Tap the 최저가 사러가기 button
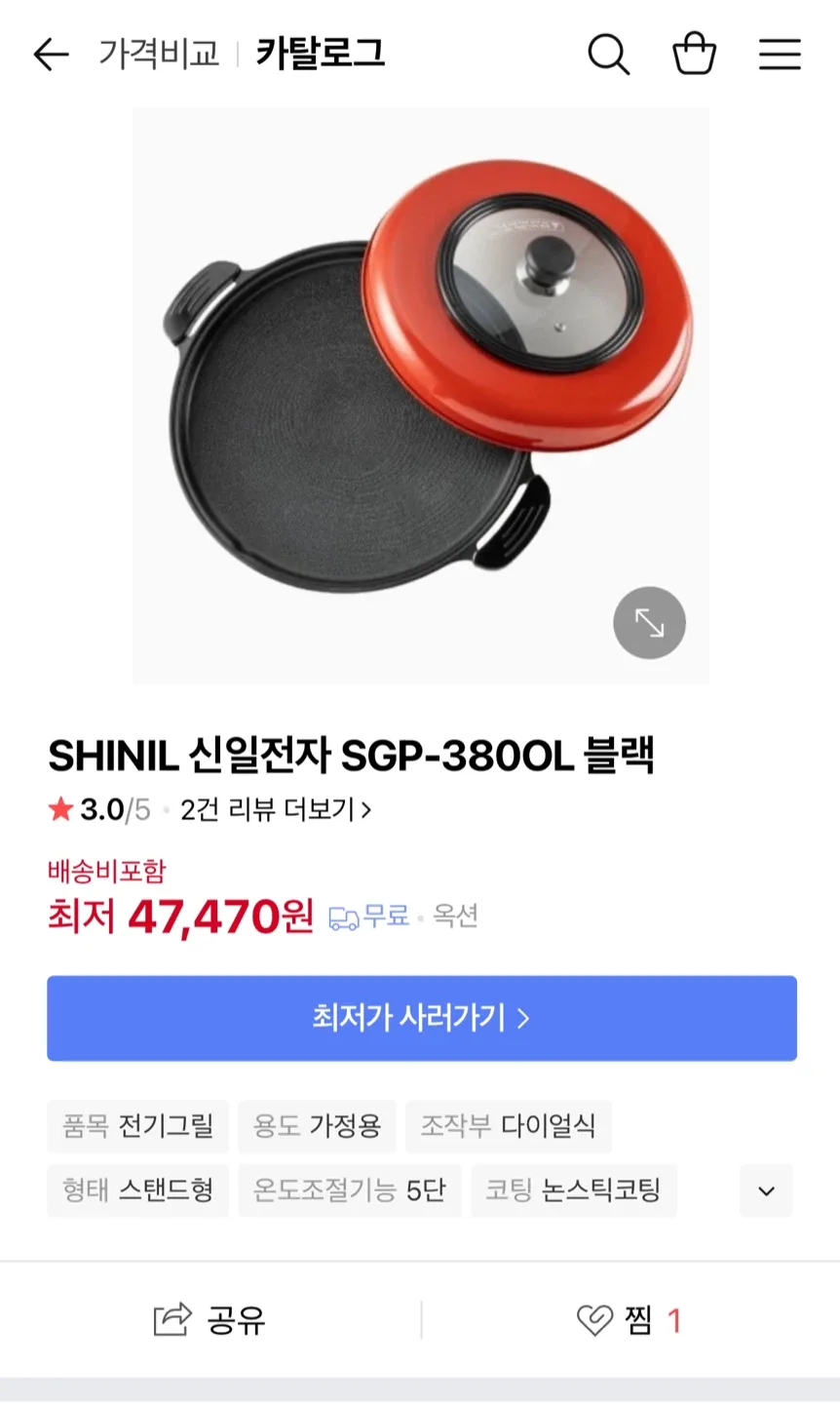 (421, 1018)
